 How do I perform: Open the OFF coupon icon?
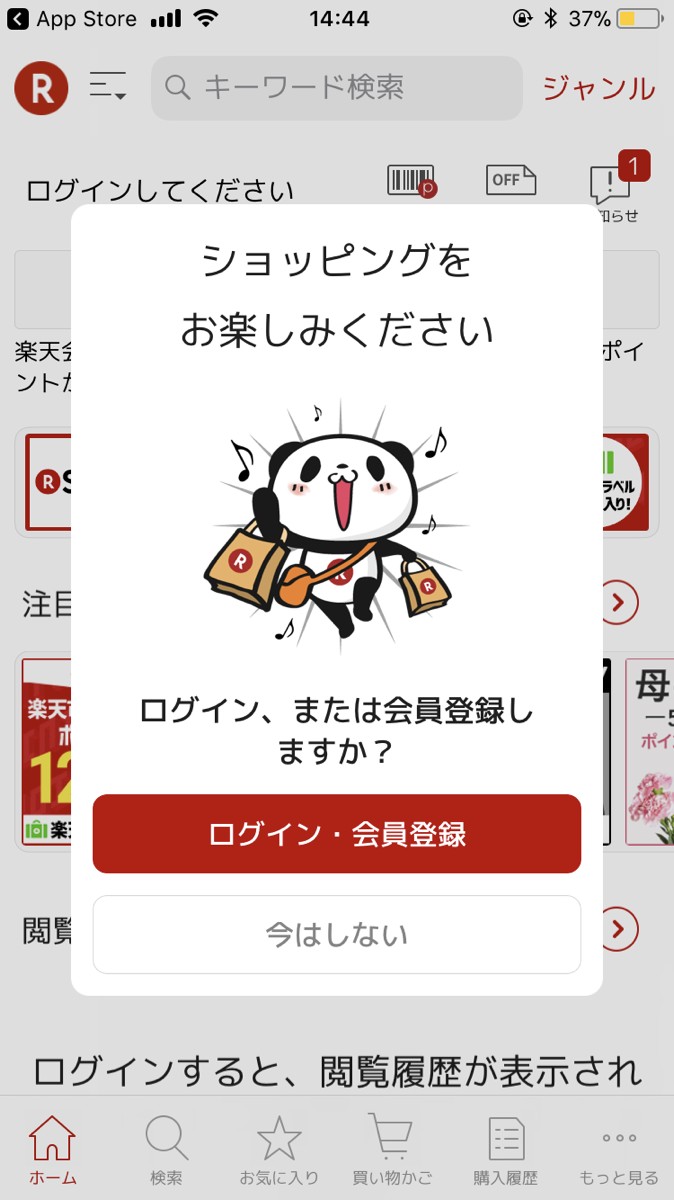point(510,180)
